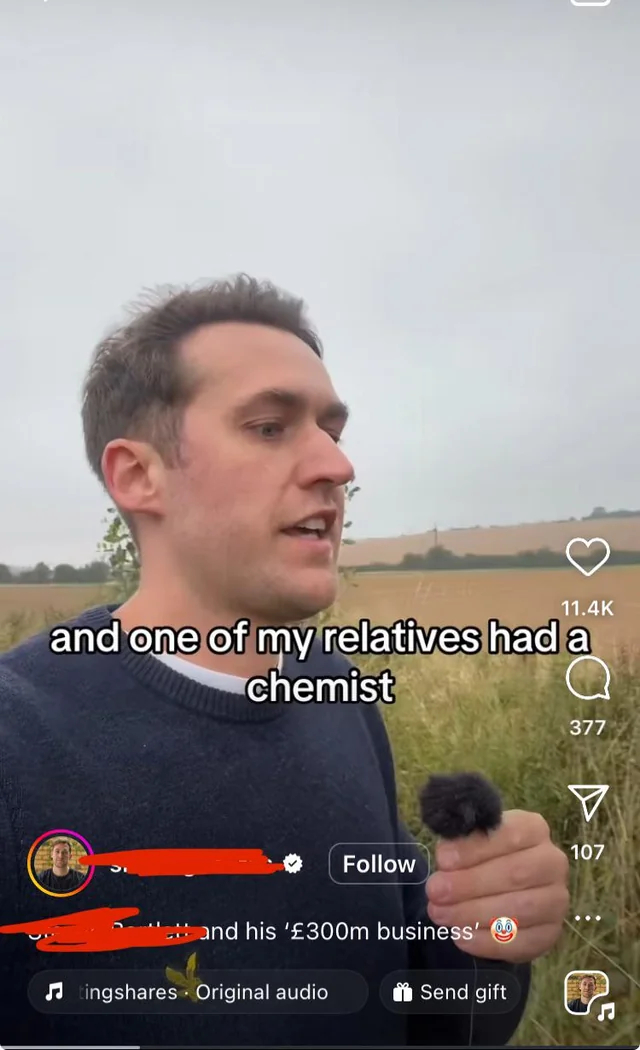Like this reel with the heart icon
Image resolution: width=640 pixels, height=1050 pixels.
pyautogui.click(x=587, y=557)
